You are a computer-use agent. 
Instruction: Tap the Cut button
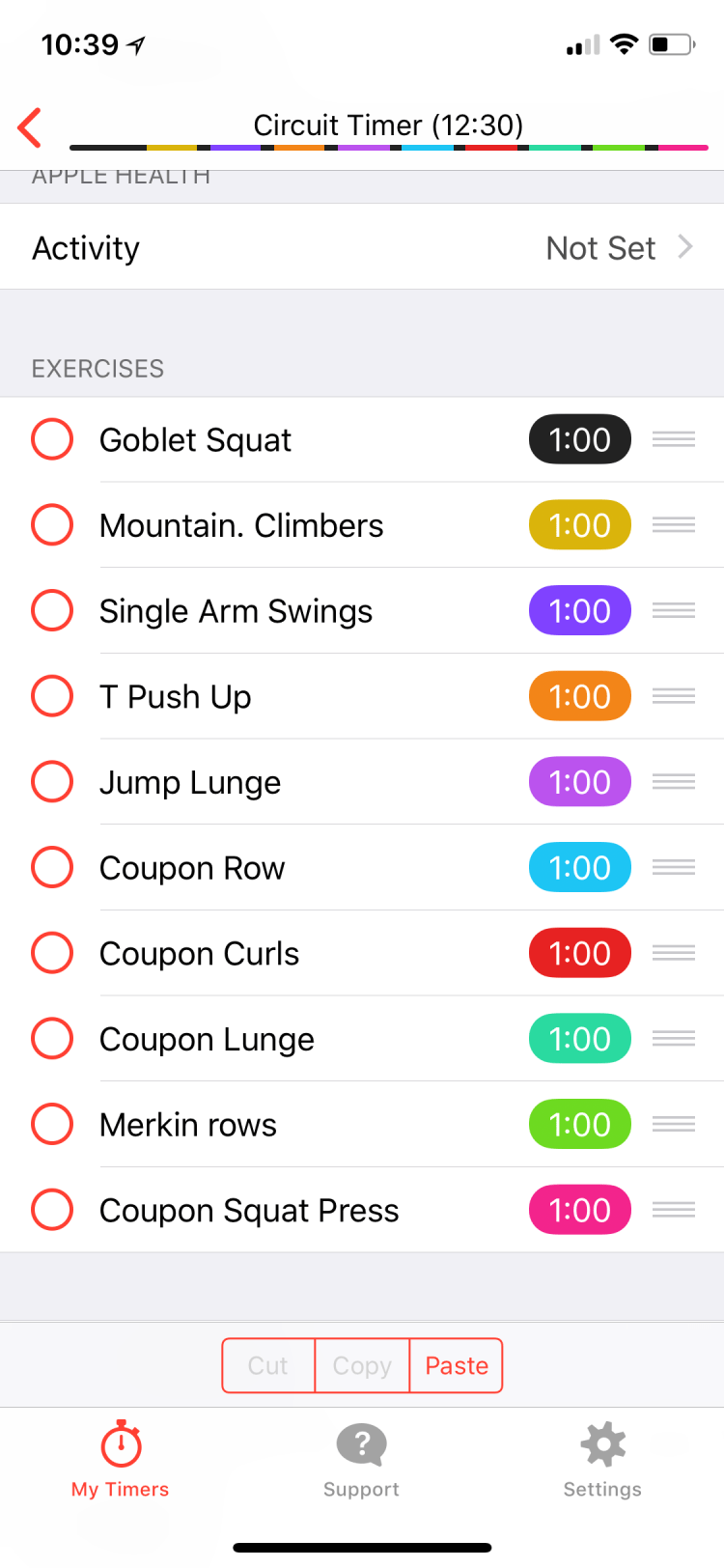click(268, 1365)
